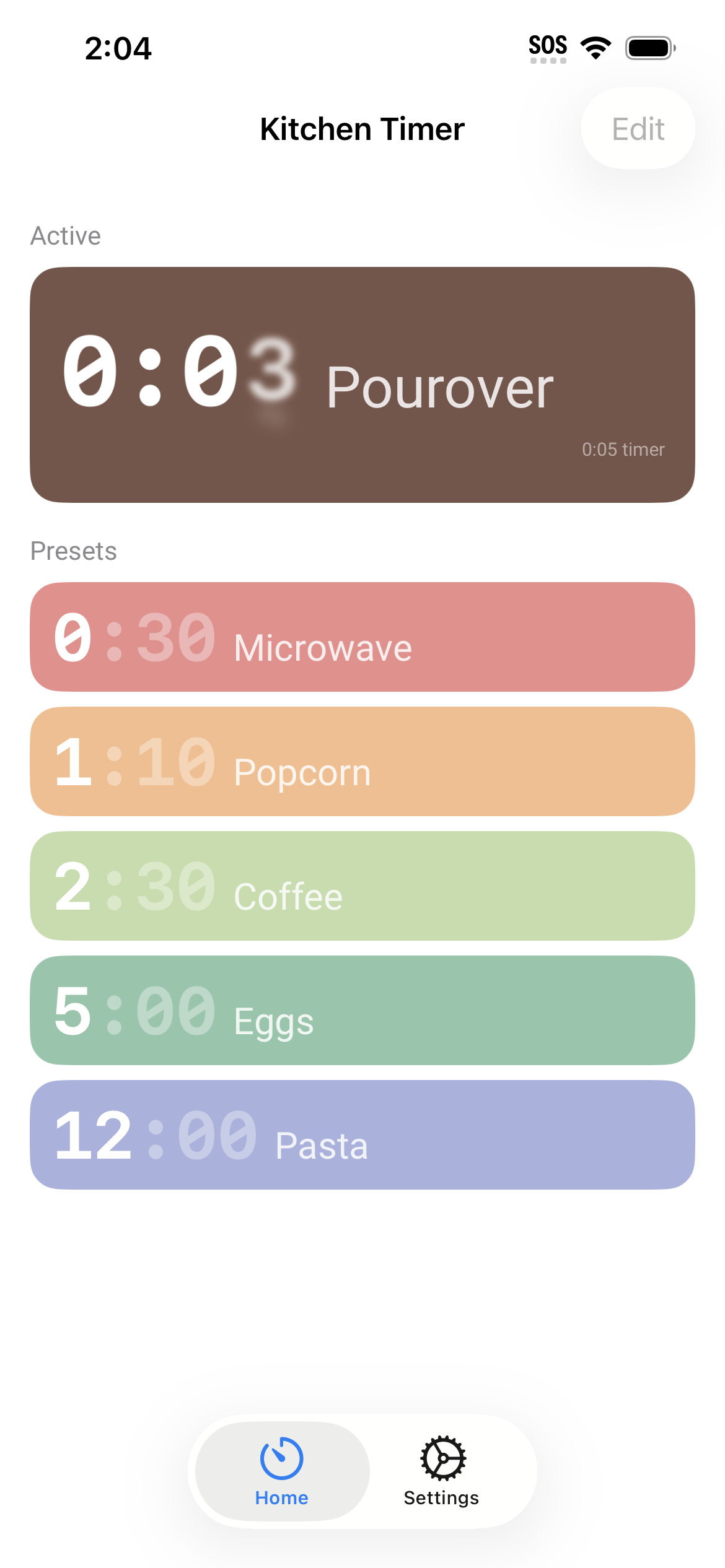
Task: Tap the Edit button
Action: [x=638, y=129]
